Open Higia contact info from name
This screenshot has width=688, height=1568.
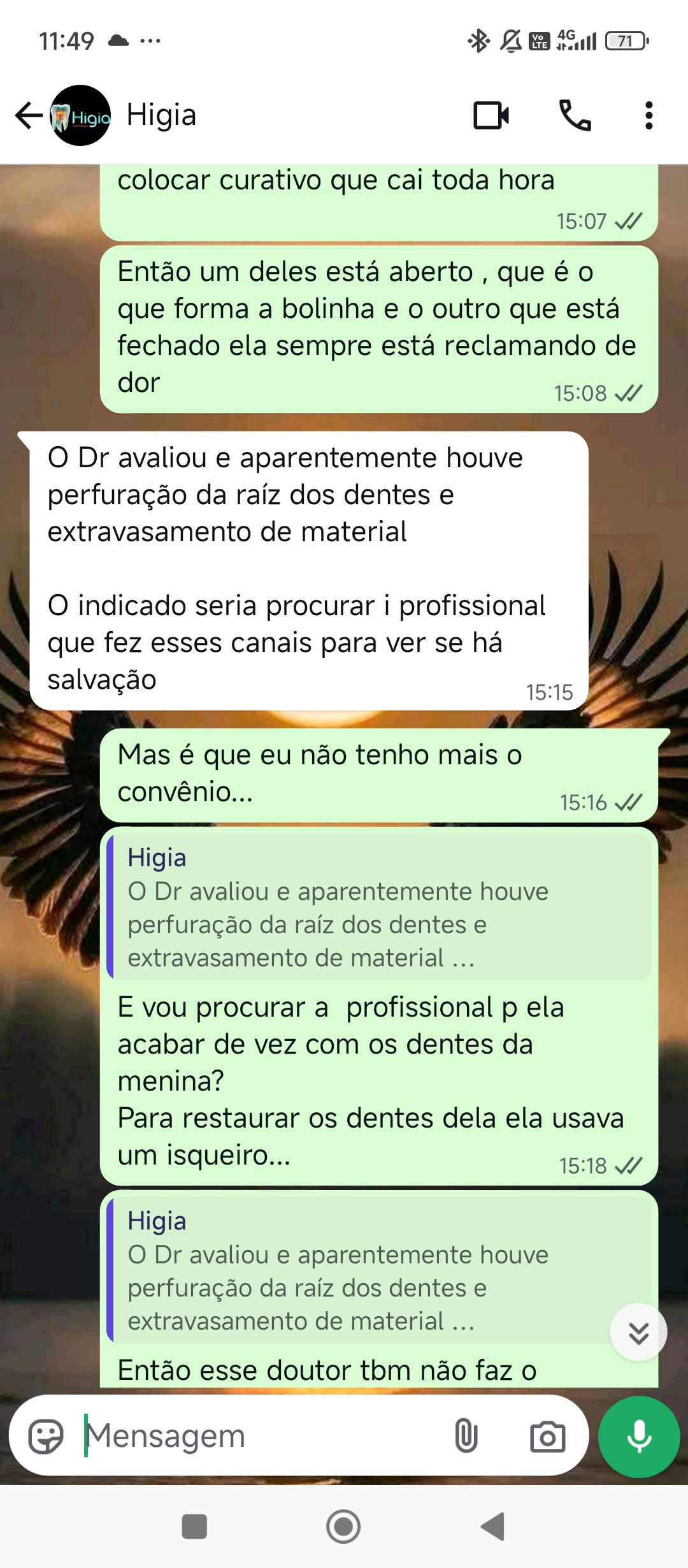pos(162,115)
